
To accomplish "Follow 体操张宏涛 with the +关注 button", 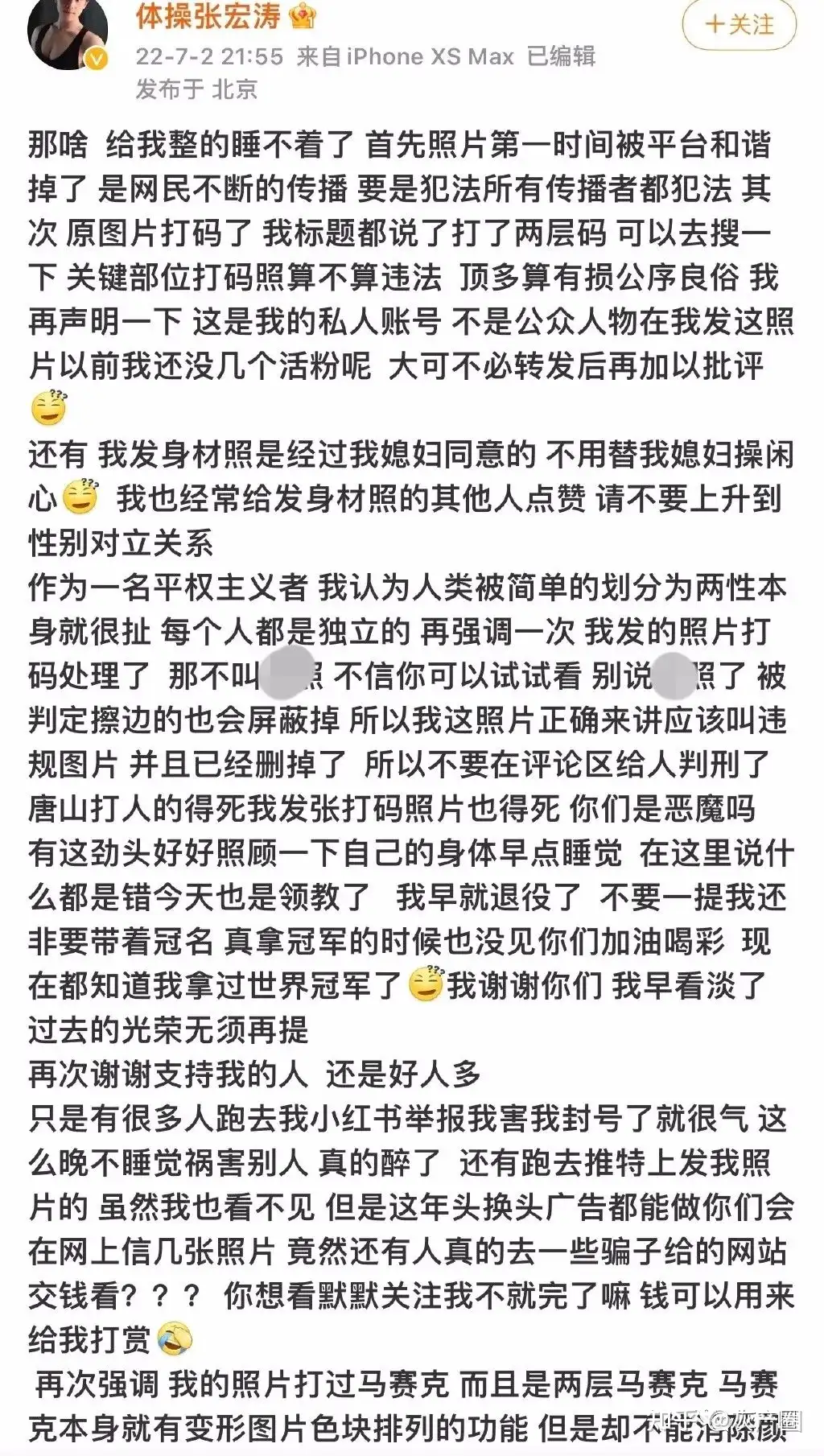I will [739, 25].
